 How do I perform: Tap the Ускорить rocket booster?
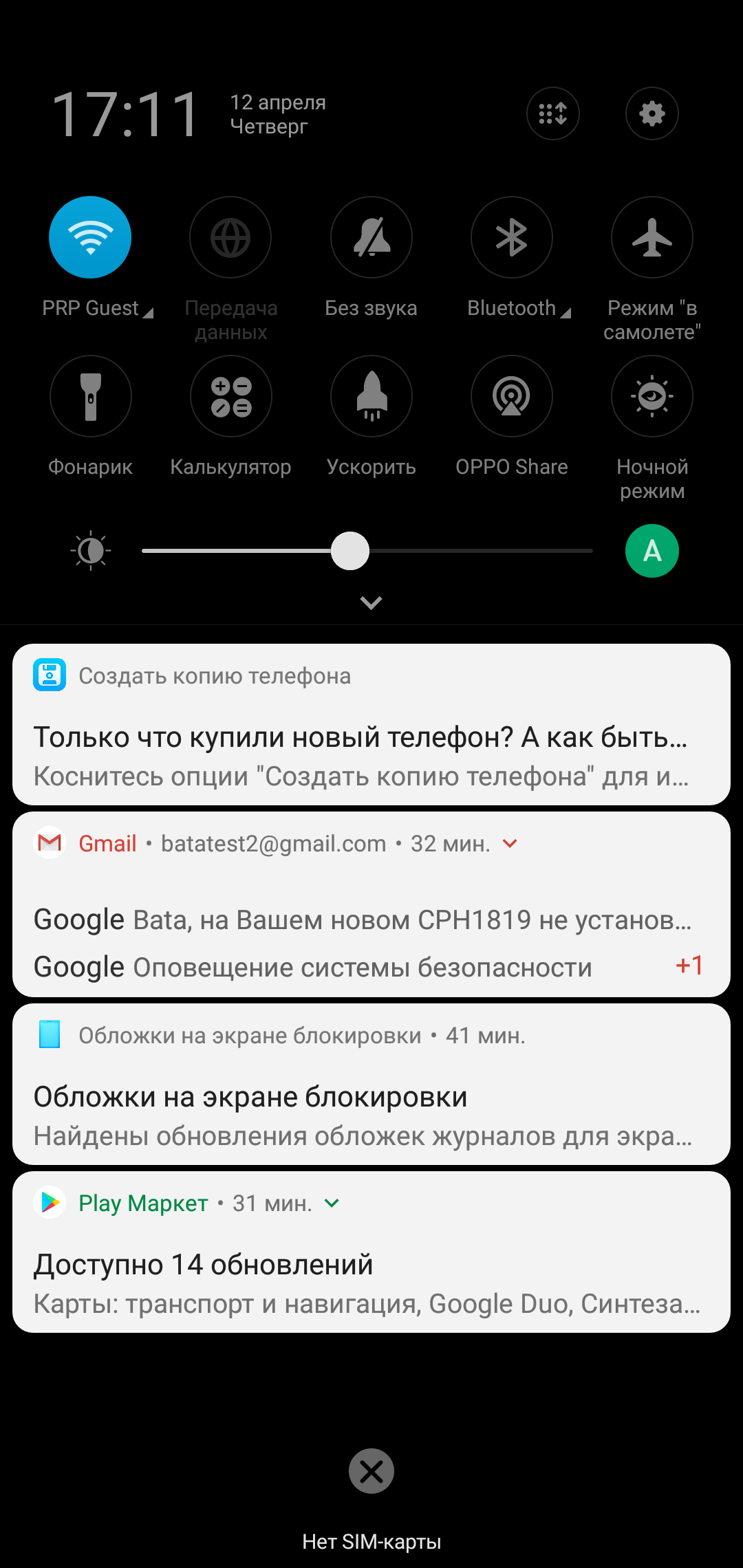coord(371,396)
